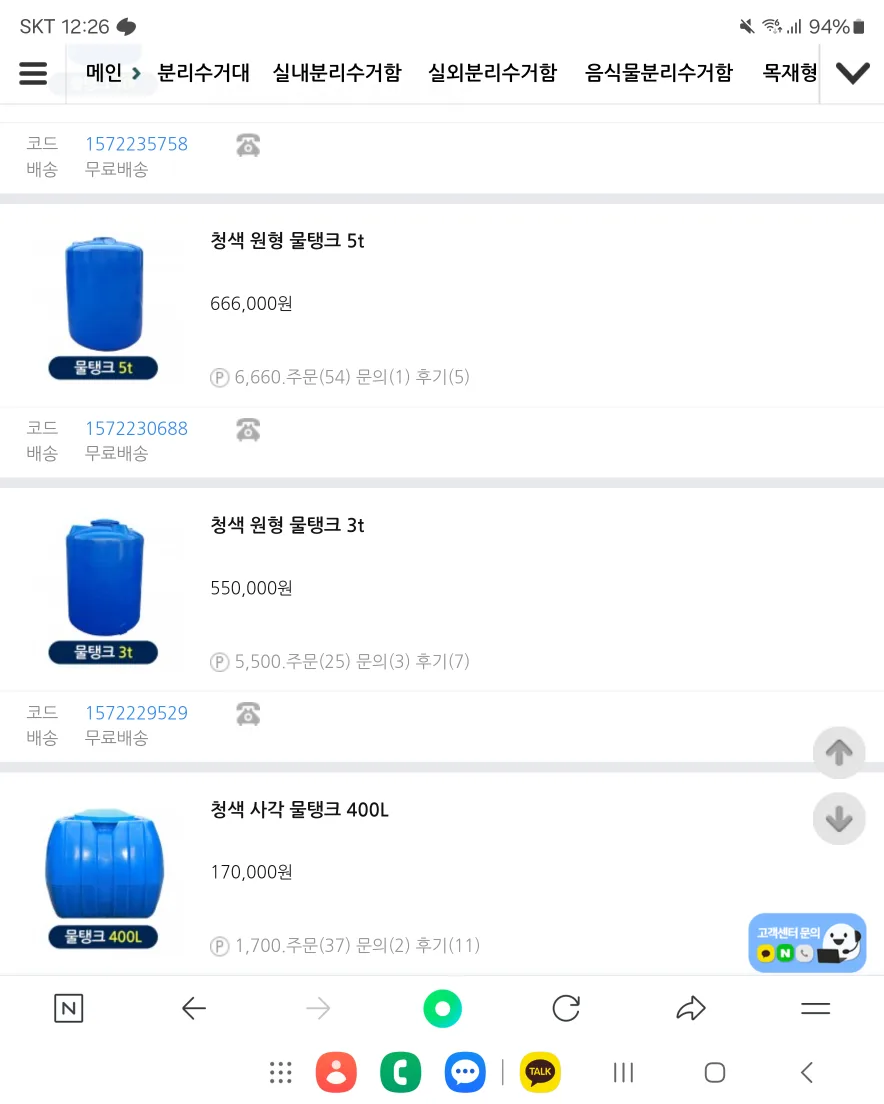884x1104 pixels.
Task: Tap the phone icon beside code 1572235758
Action: (x=246, y=144)
